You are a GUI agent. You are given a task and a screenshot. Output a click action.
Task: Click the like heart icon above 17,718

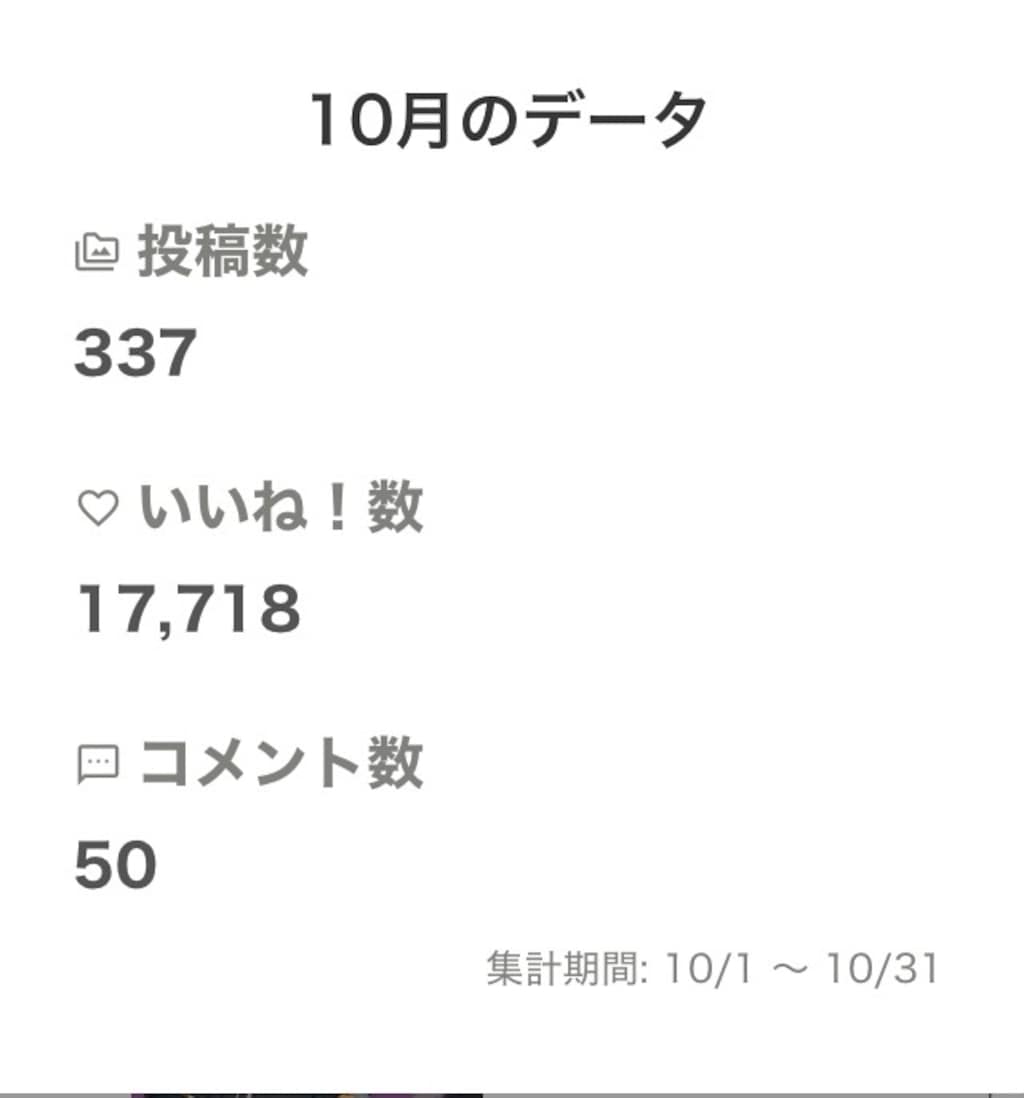98,508
